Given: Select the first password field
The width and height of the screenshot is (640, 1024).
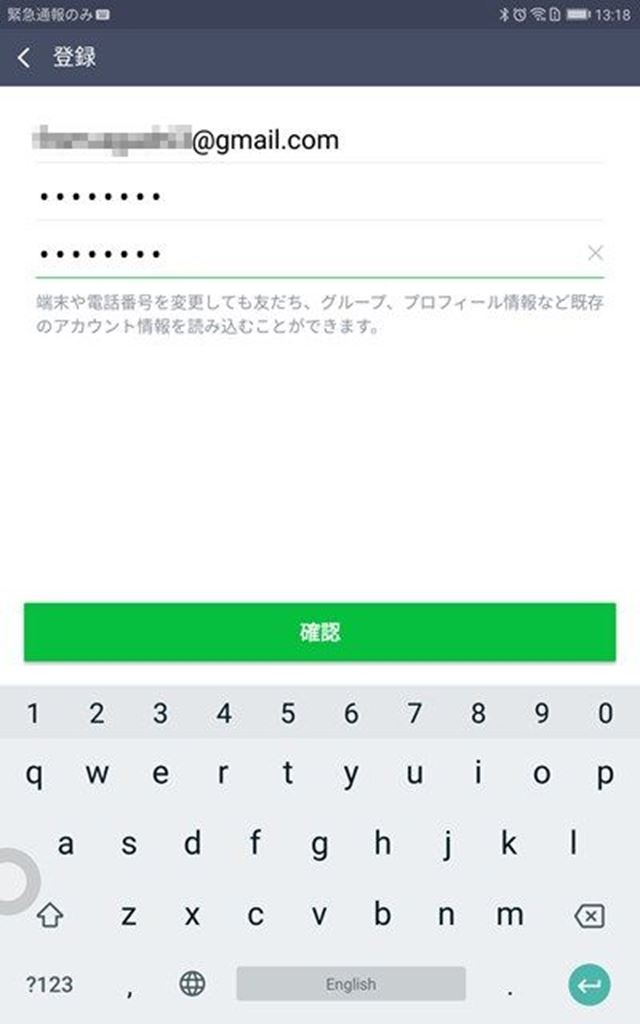Looking at the screenshot, I should [x=300, y=197].
